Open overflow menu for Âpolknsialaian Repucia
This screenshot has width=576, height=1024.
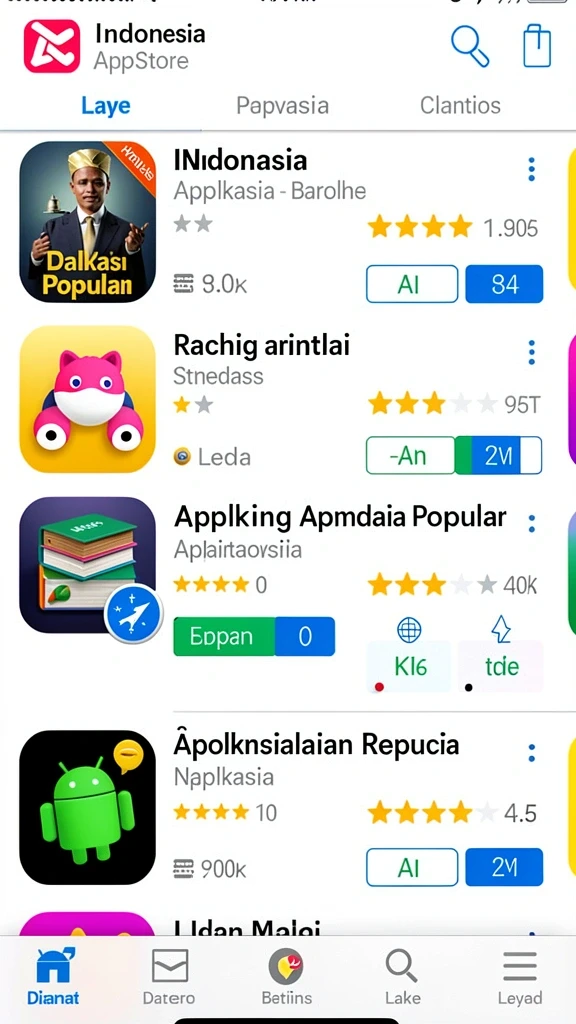[532, 753]
